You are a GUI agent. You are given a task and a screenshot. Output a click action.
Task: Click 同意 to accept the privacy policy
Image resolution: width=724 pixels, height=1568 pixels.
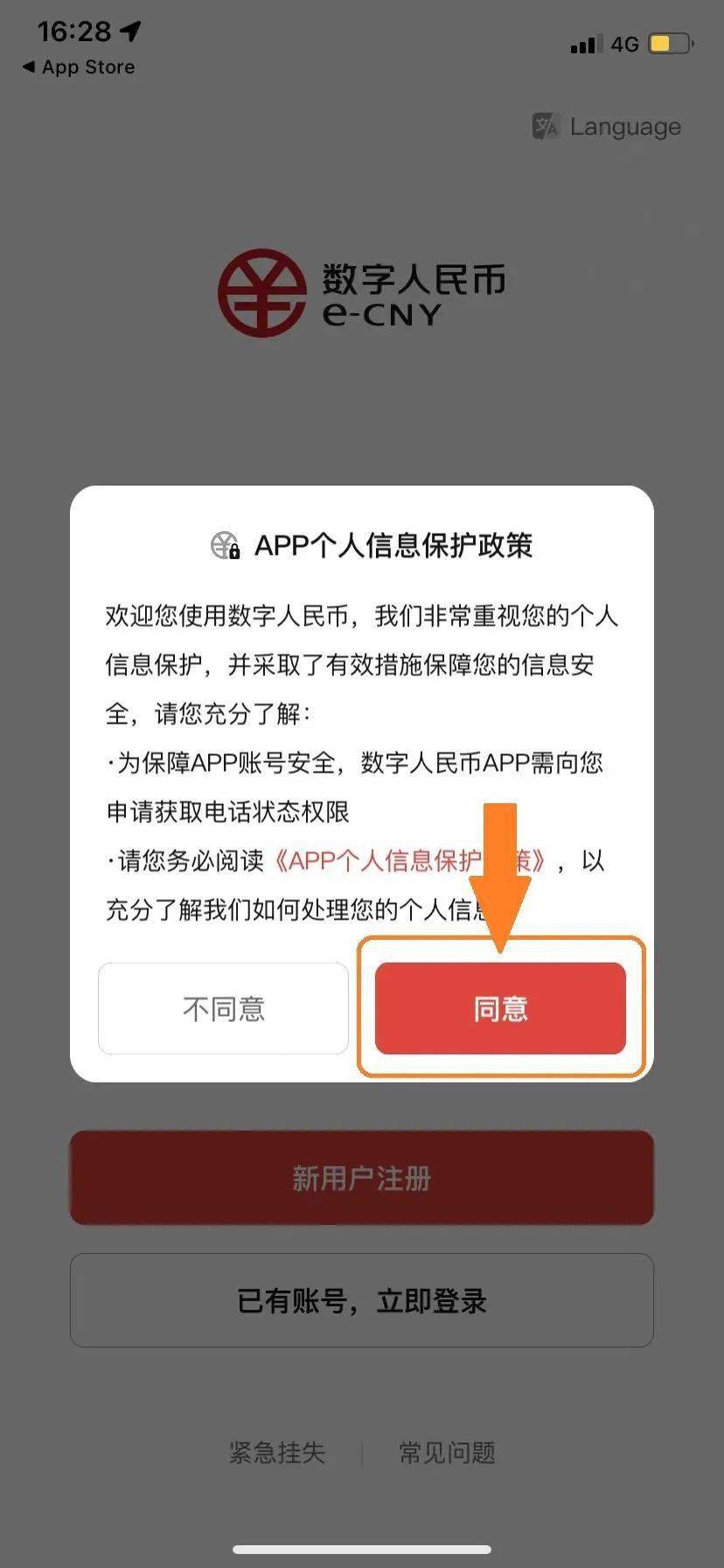(x=500, y=1008)
